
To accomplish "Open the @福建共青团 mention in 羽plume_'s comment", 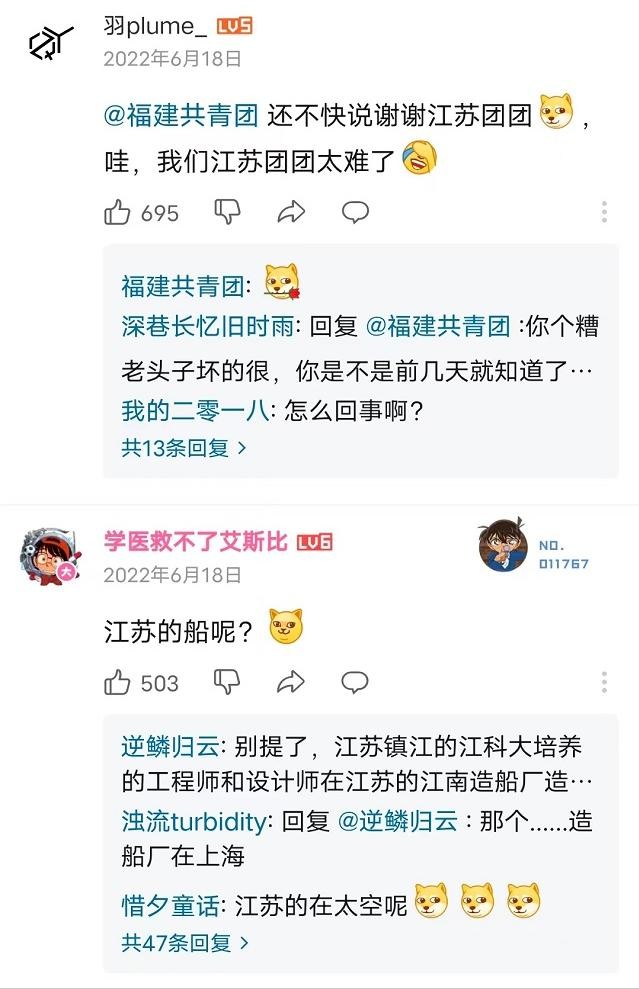I will 182,115.
